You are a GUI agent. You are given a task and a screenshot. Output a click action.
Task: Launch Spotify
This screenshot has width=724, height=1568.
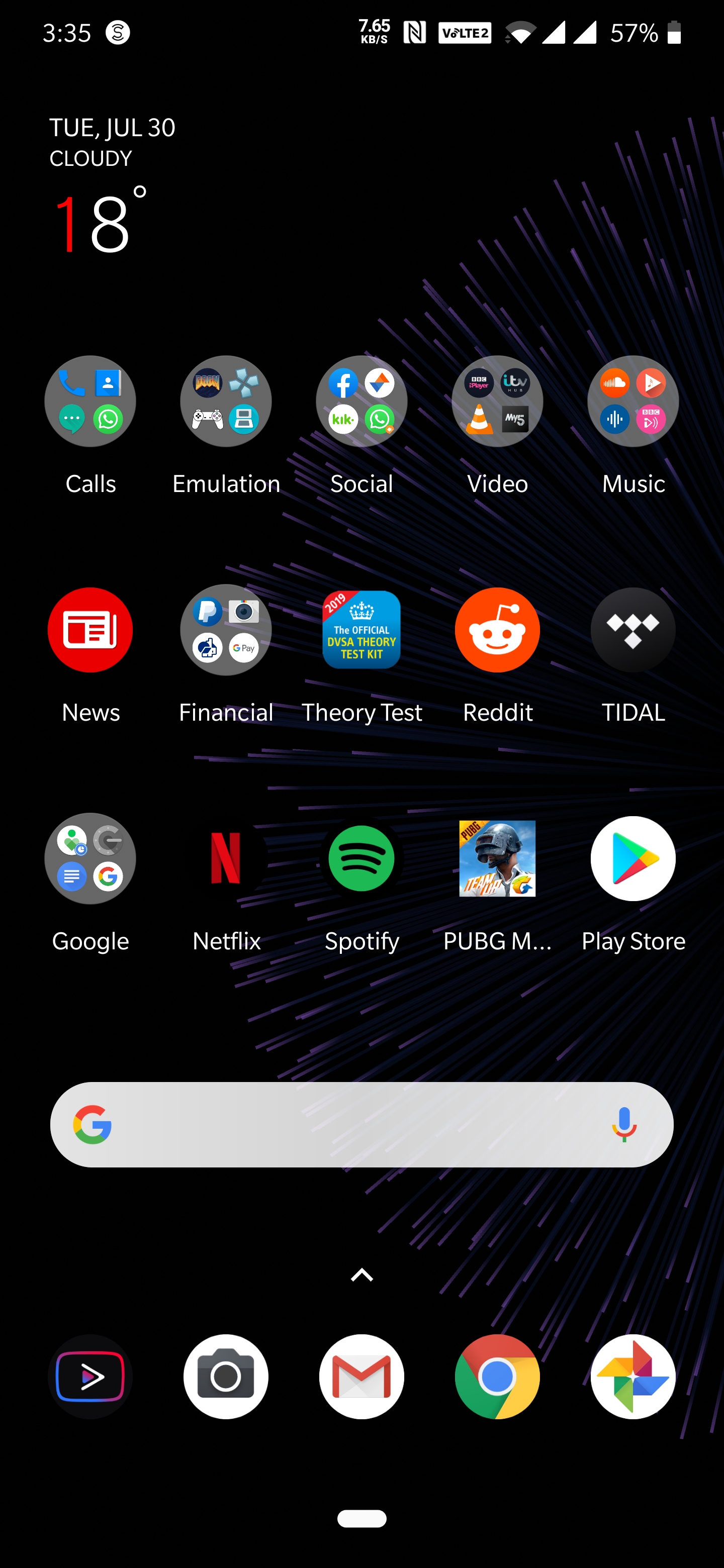[361, 858]
